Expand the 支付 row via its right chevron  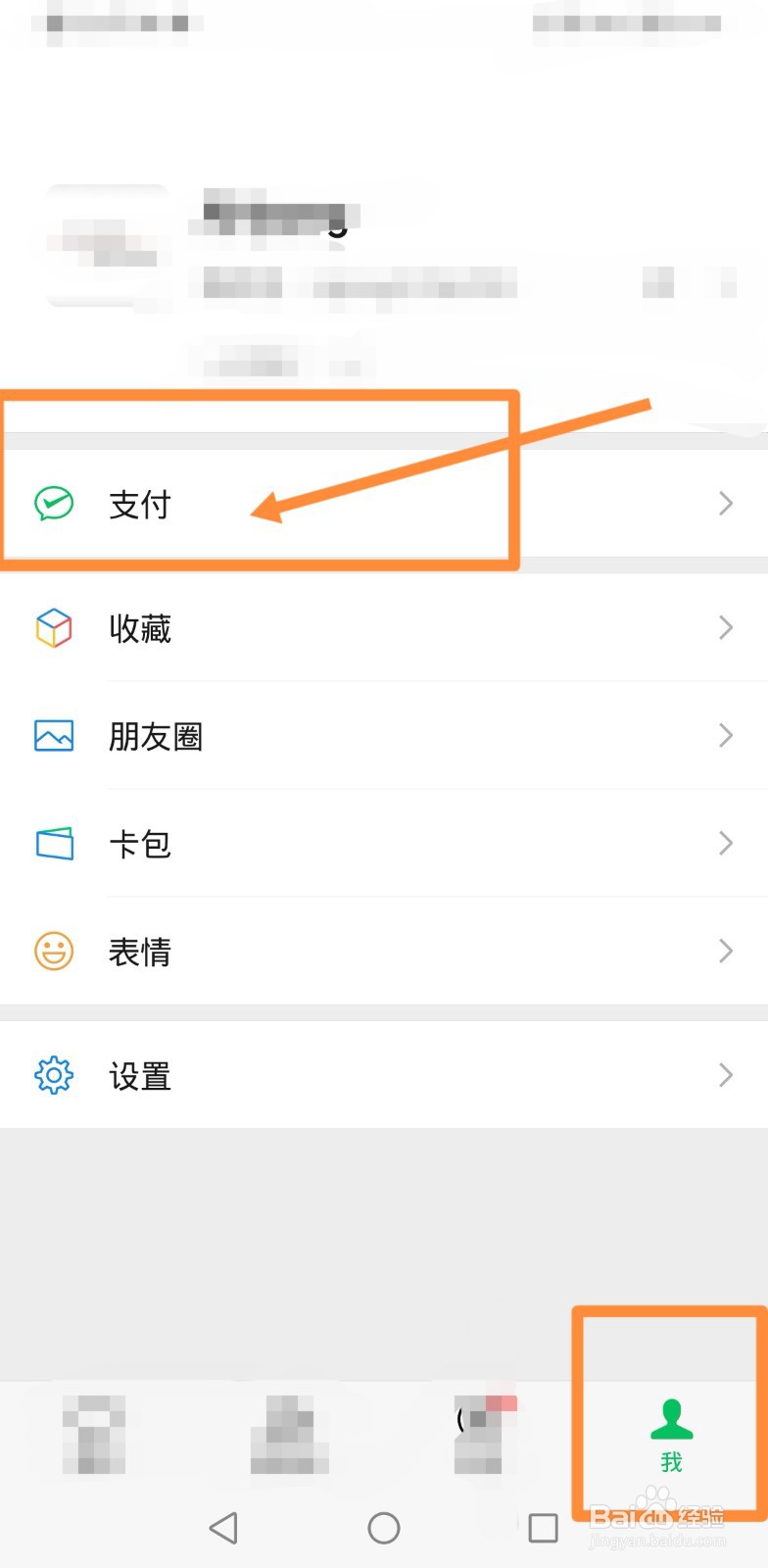(725, 504)
